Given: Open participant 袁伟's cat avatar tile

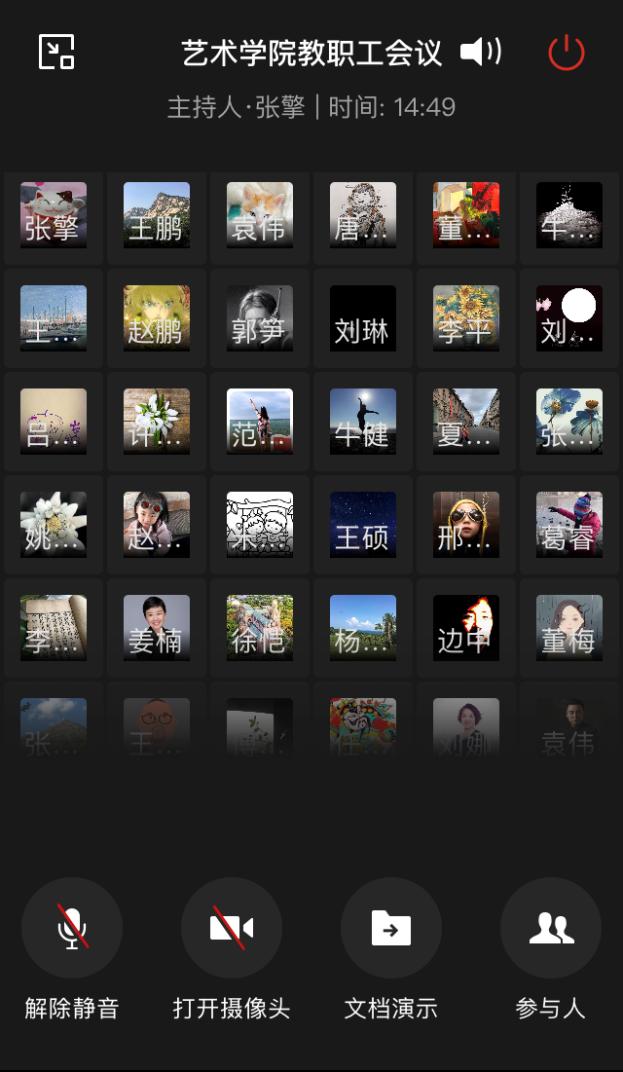Looking at the screenshot, I should point(259,214).
